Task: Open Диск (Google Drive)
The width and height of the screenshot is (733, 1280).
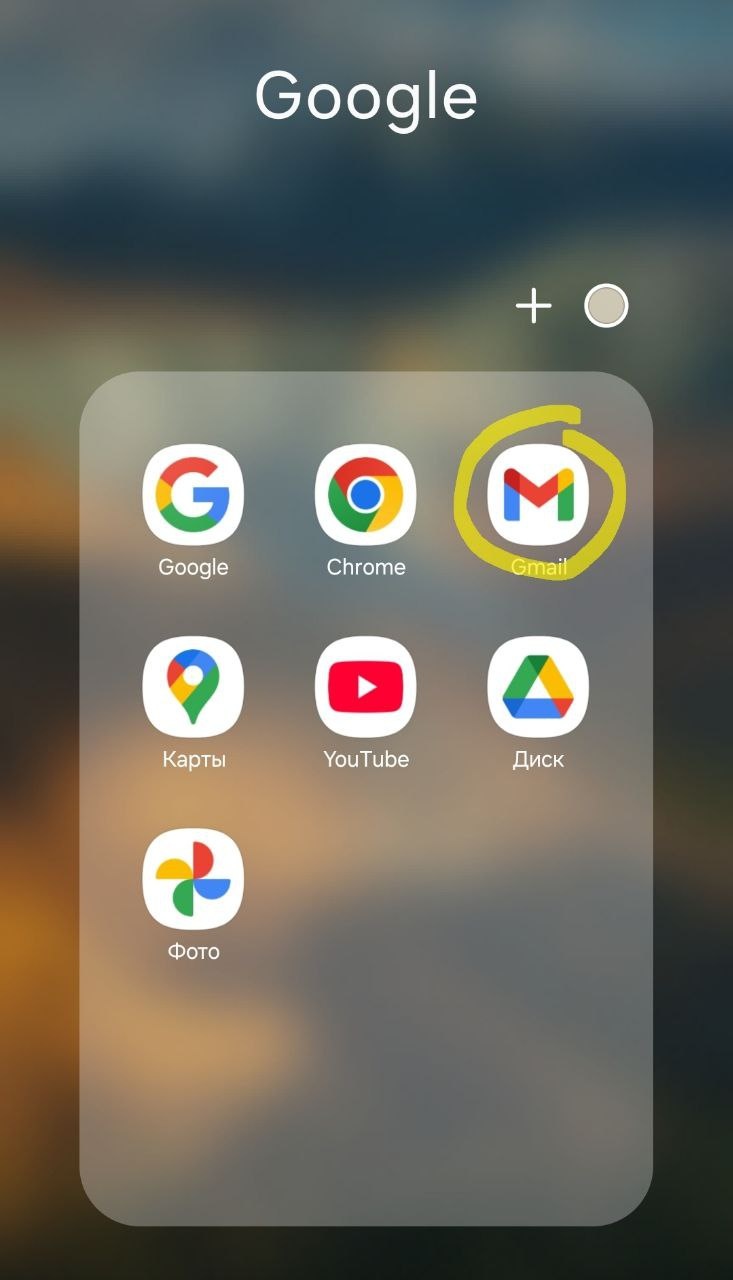Action: click(538, 686)
